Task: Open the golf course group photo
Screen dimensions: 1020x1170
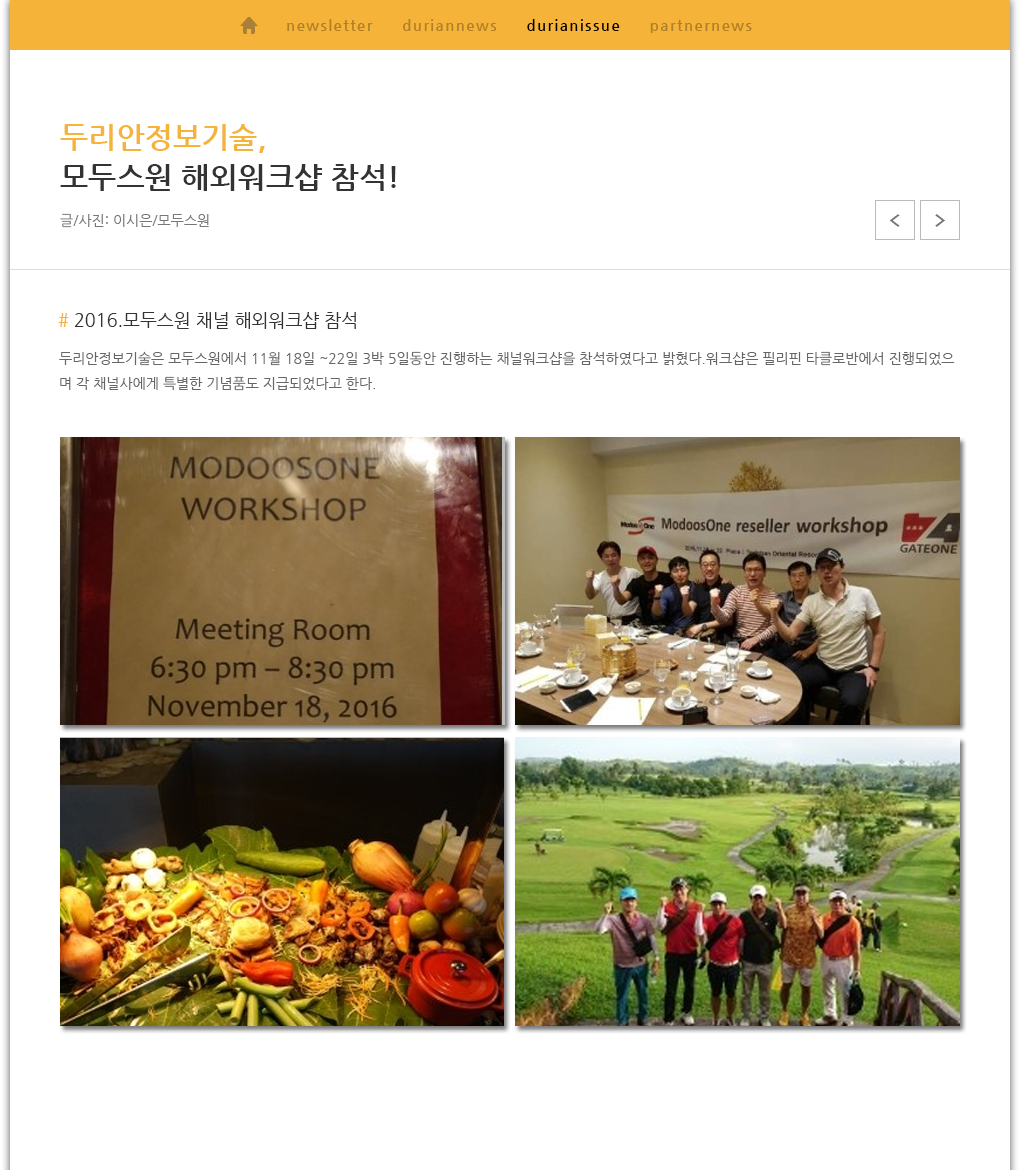Action: click(x=737, y=881)
